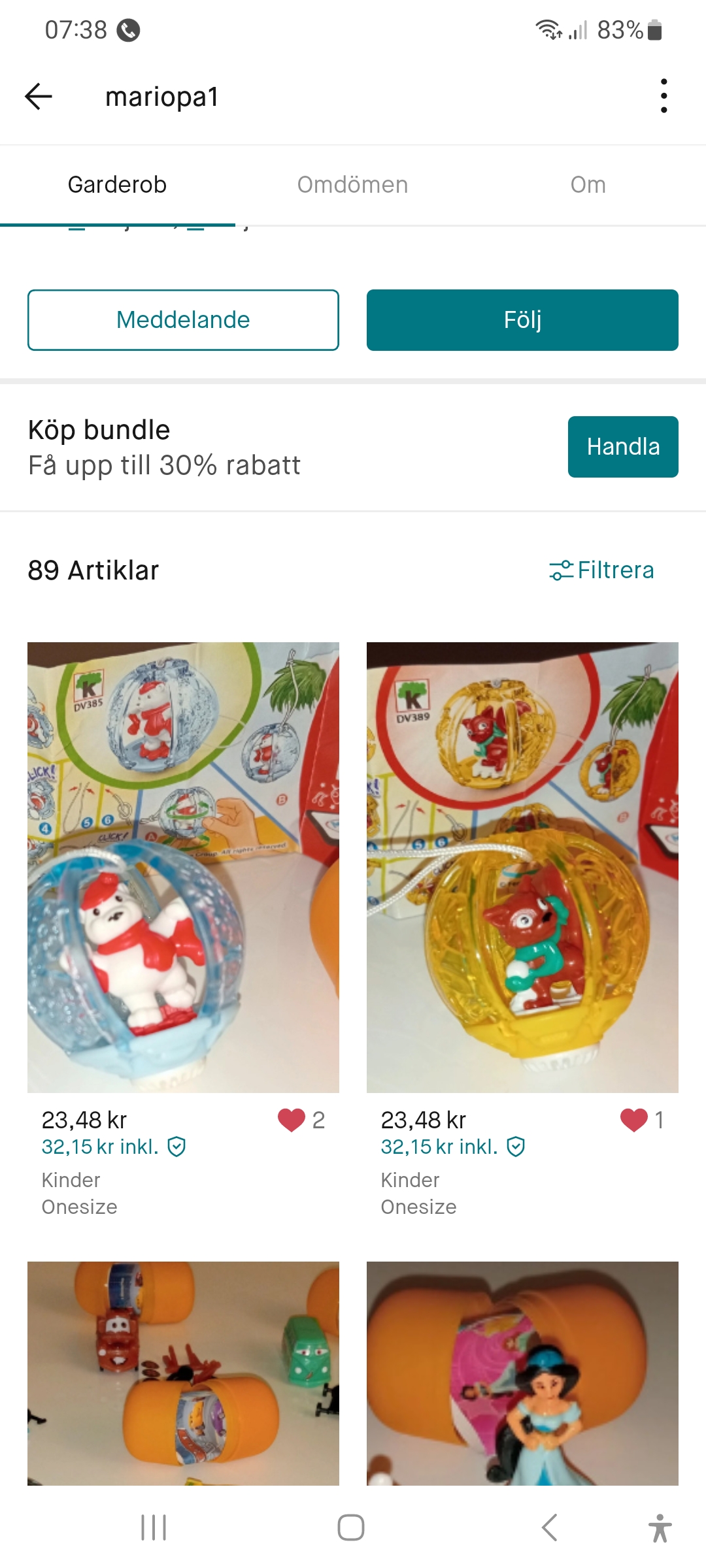Image resolution: width=706 pixels, height=1568 pixels.
Task: Switch to the Om tab
Action: (588, 185)
